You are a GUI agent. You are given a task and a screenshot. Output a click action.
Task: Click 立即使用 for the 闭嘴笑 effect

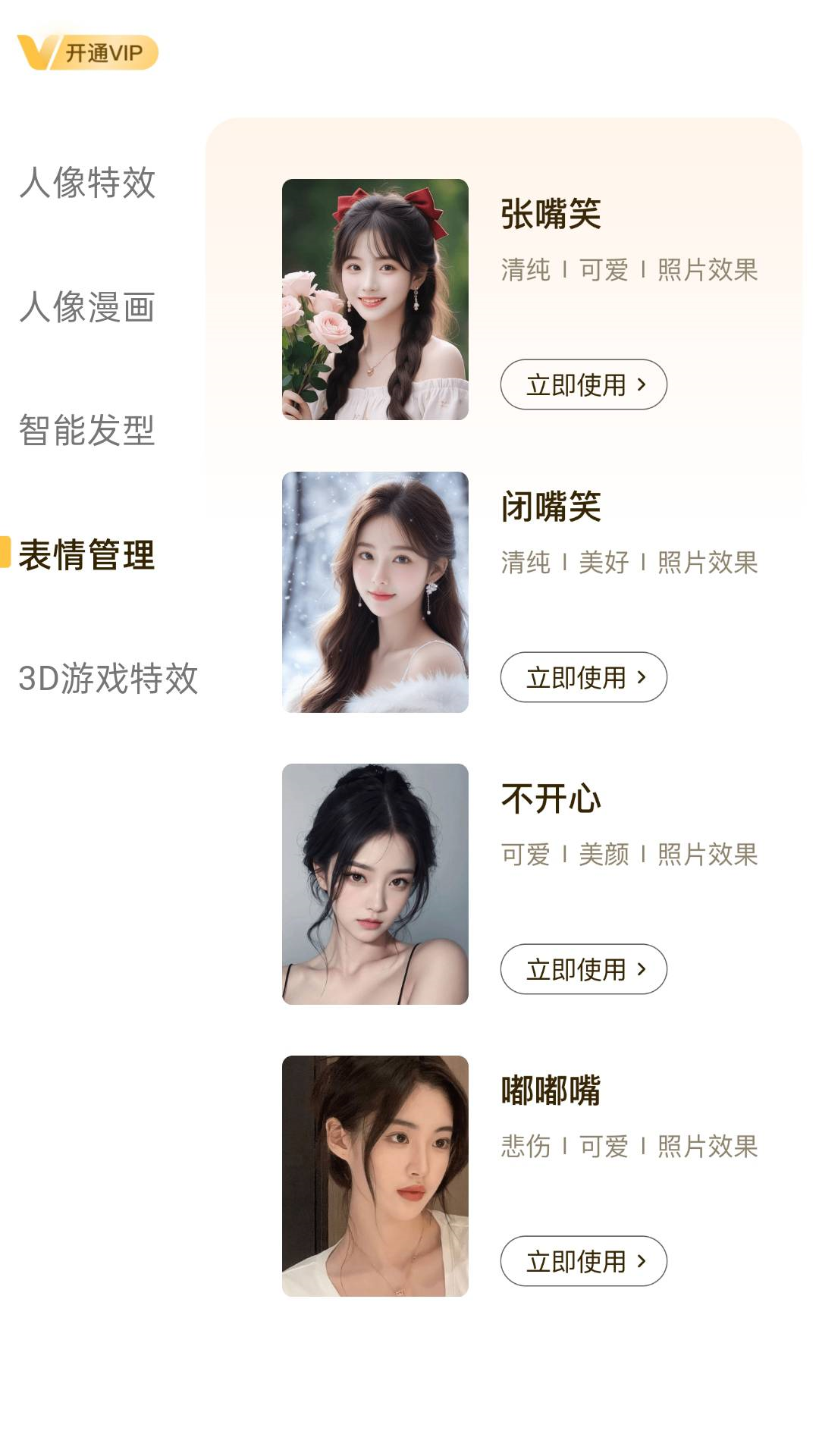click(x=584, y=676)
